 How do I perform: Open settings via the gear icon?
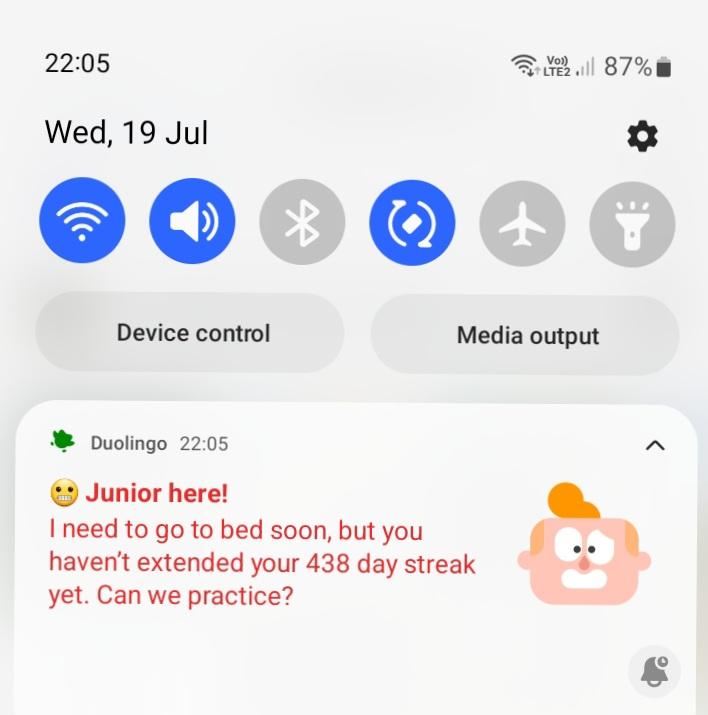pyautogui.click(x=642, y=136)
